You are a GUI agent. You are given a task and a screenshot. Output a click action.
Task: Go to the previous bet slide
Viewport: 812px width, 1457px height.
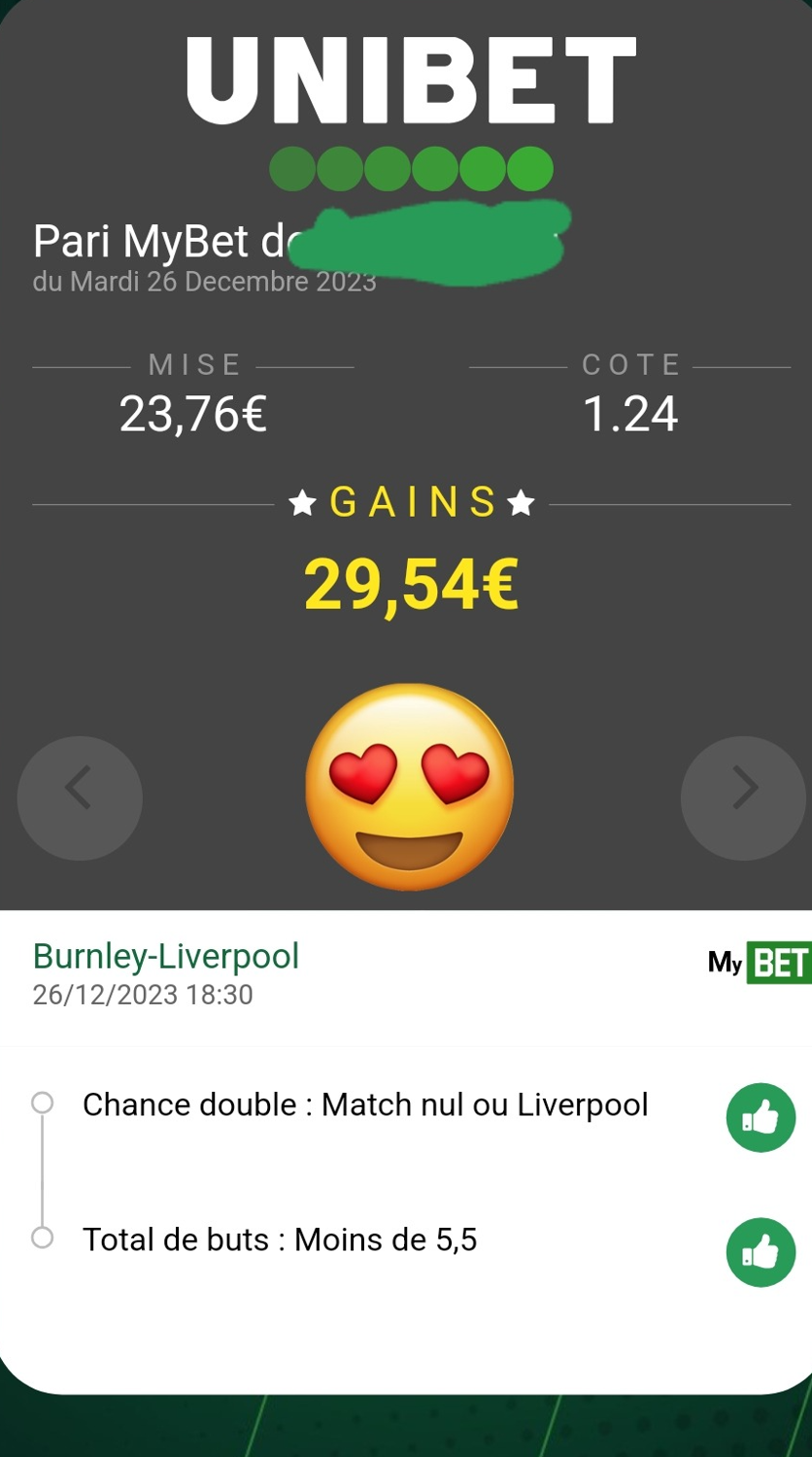click(80, 797)
